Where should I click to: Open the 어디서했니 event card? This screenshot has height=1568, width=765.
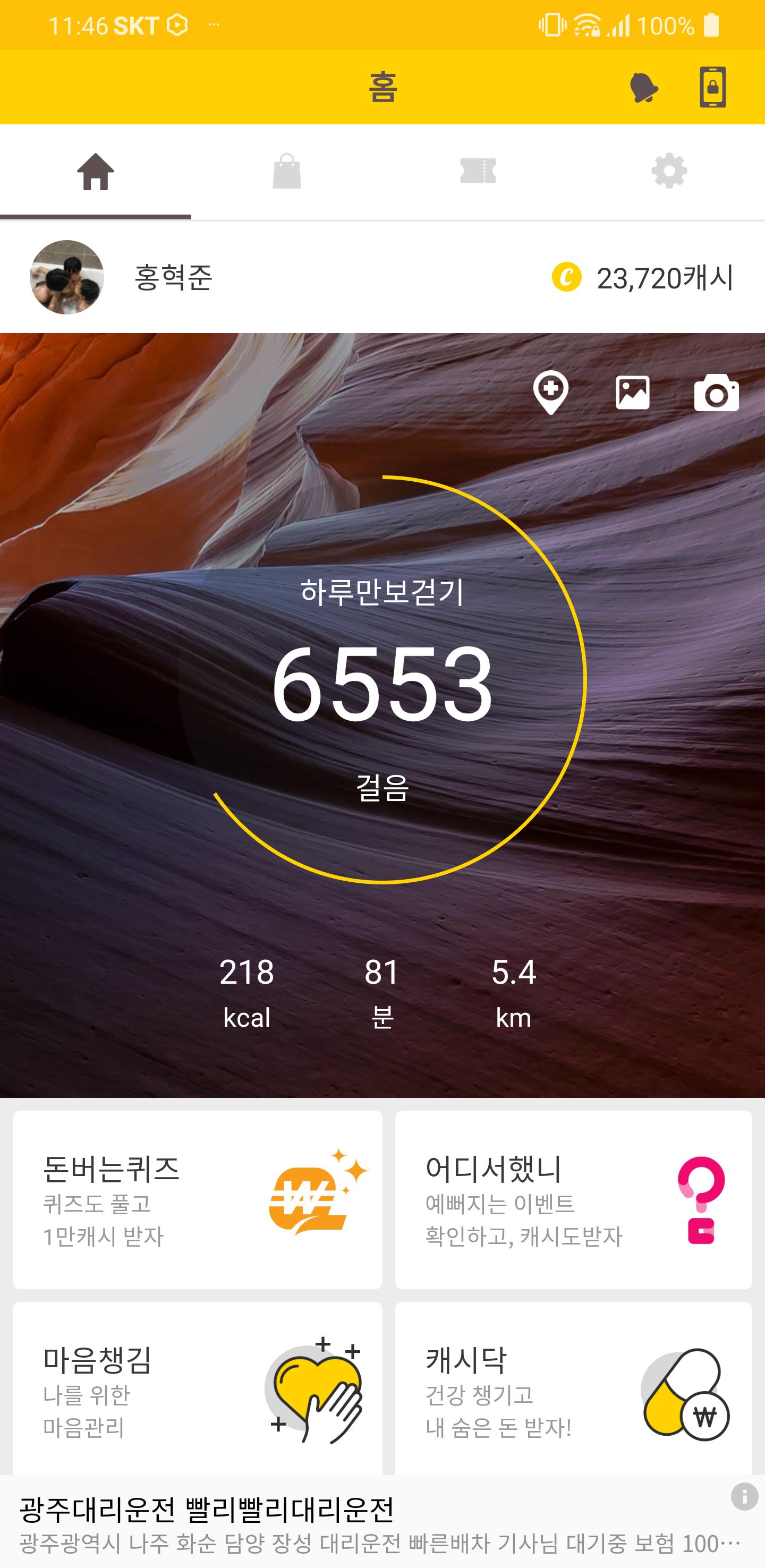[x=573, y=1199]
